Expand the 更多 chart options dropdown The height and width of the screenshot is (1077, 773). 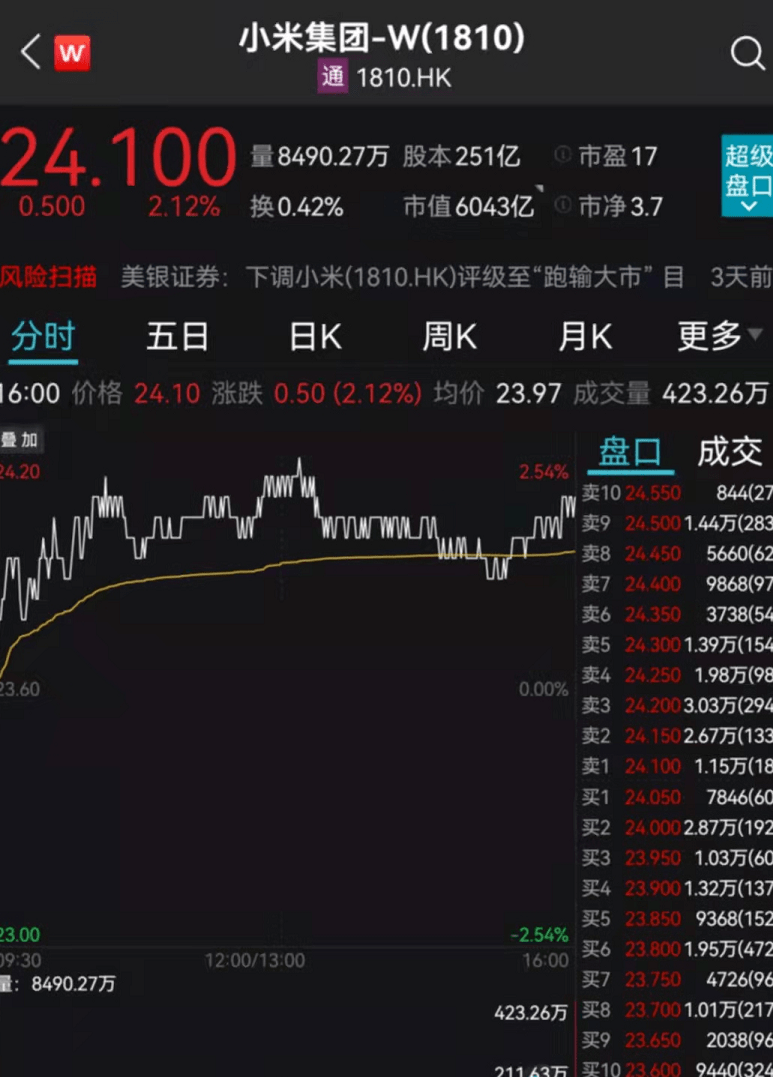pos(717,336)
